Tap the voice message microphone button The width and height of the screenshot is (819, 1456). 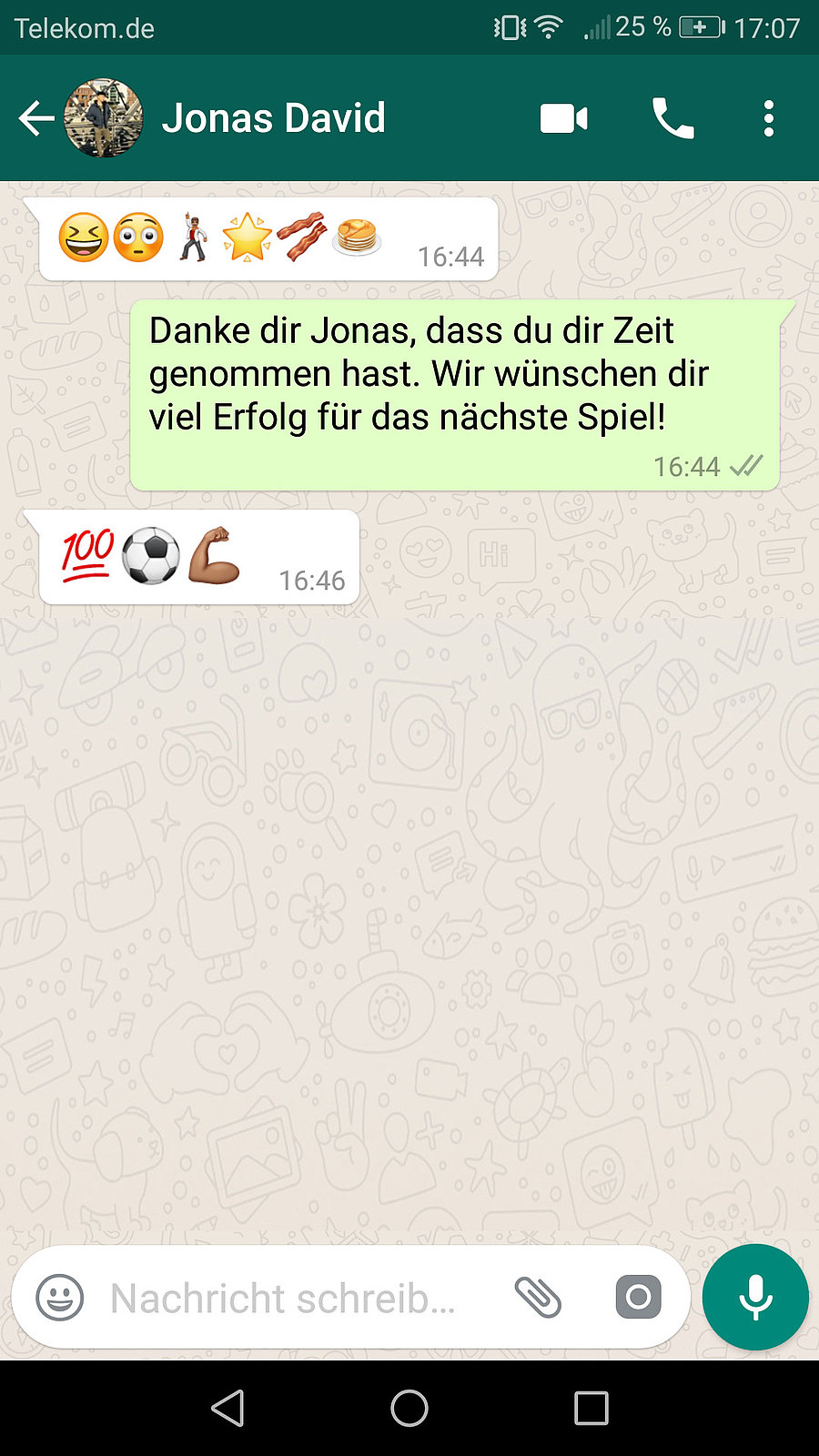[x=755, y=1297]
